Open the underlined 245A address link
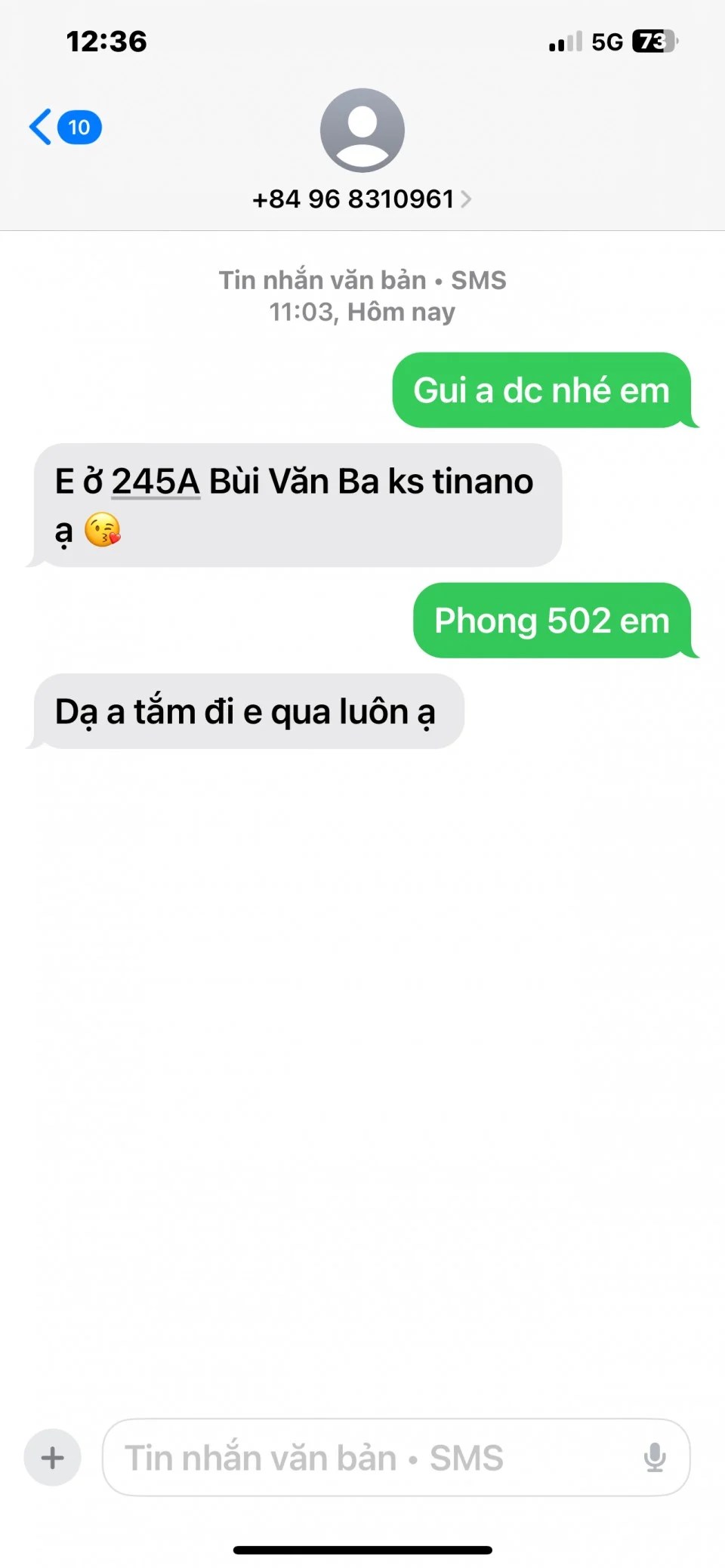The height and width of the screenshot is (1568, 725). 156,482
